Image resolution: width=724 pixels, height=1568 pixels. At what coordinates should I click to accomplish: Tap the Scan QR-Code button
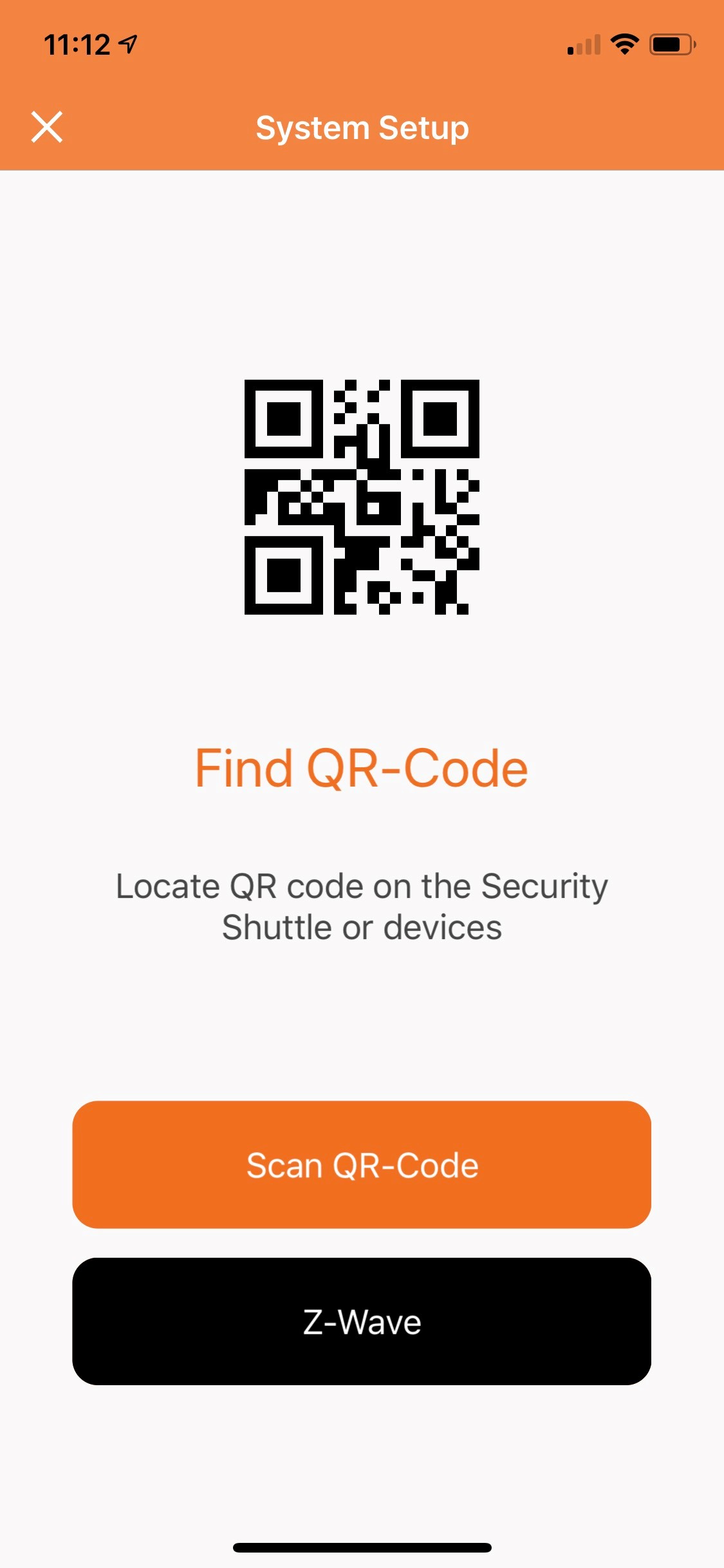tap(362, 1164)
